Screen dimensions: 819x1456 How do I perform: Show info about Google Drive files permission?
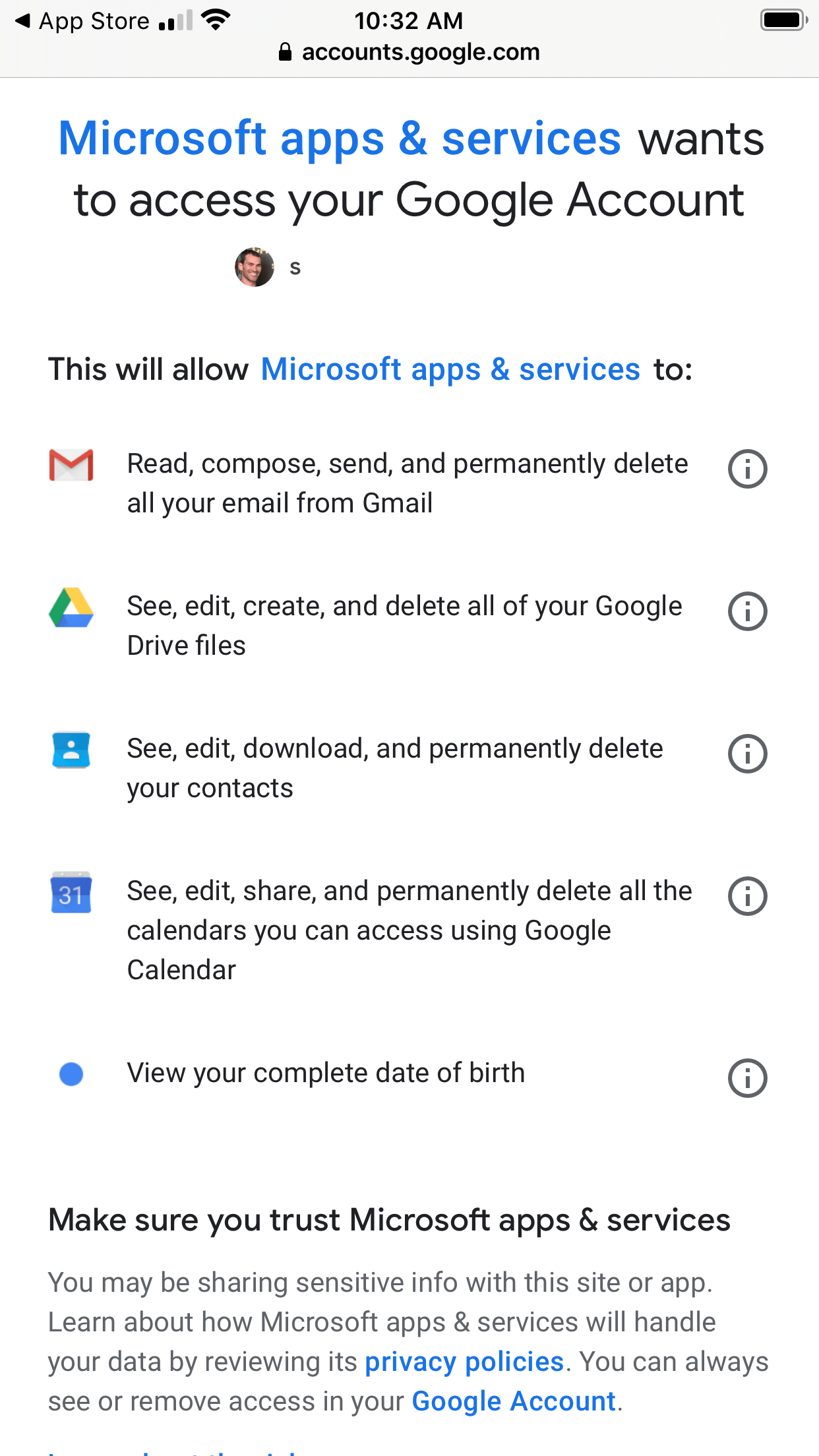coord(747,611)
